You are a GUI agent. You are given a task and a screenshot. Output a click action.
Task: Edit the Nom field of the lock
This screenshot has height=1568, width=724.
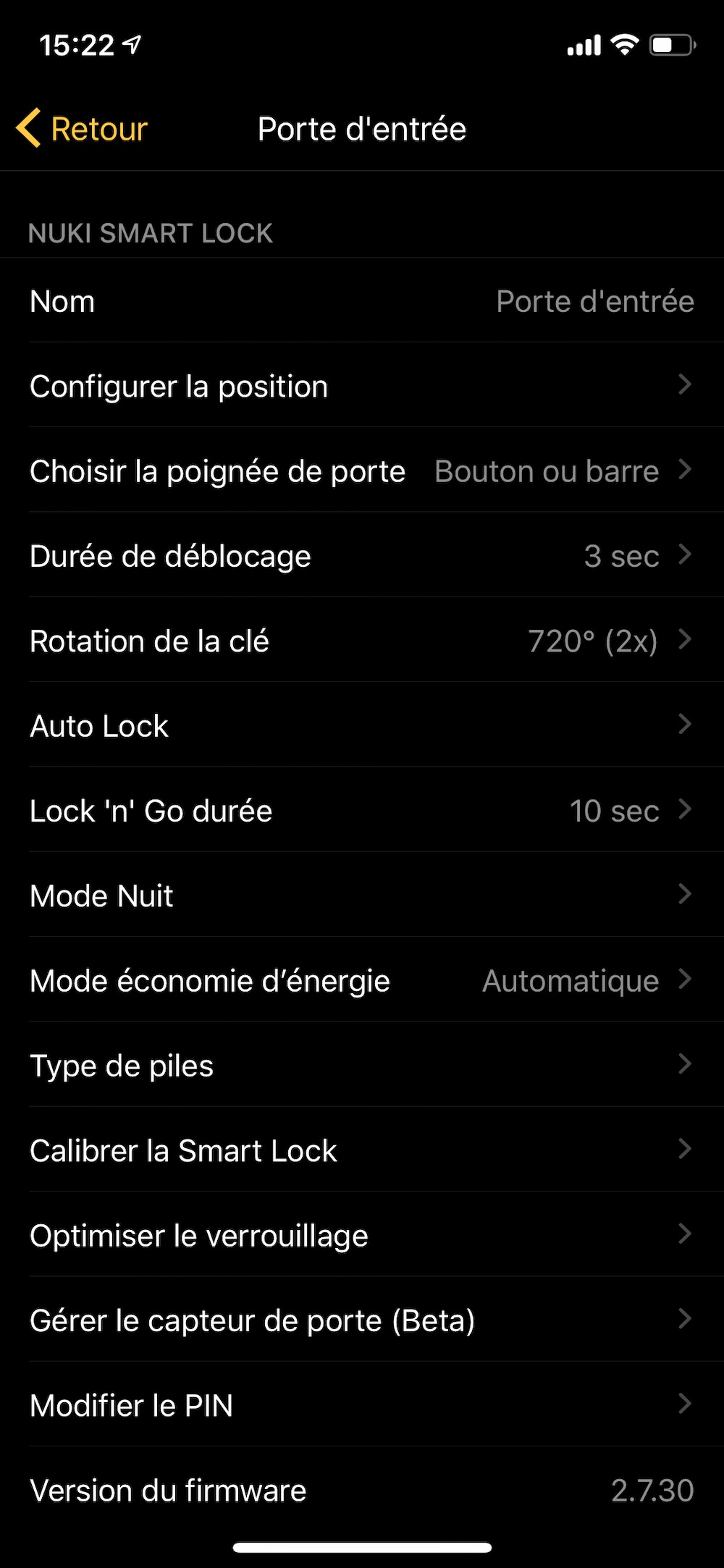point(362,302)
